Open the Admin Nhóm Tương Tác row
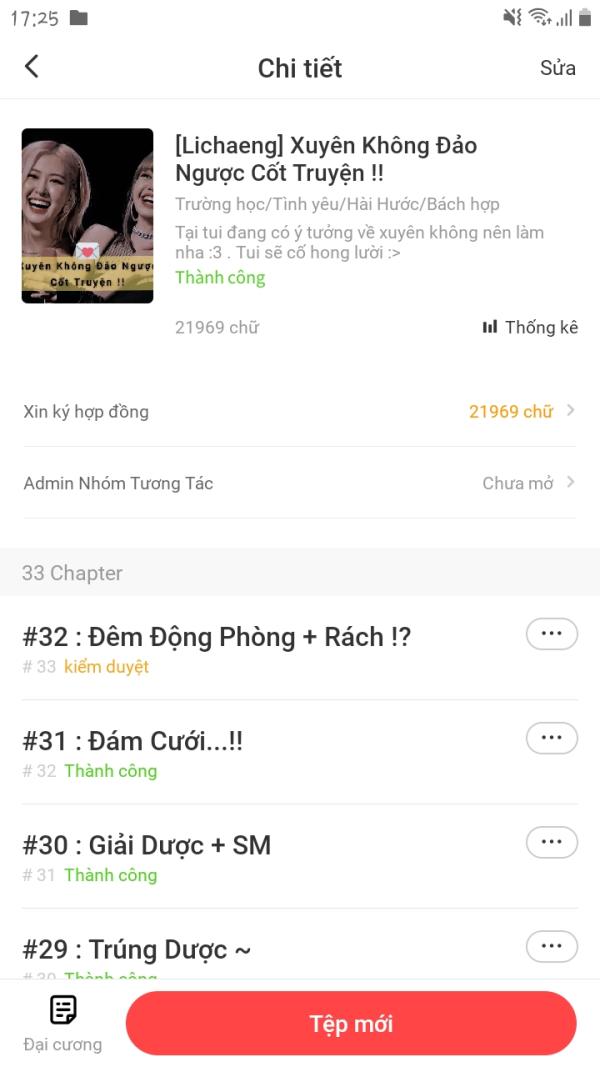600x1067 pixels. [300, 483]
